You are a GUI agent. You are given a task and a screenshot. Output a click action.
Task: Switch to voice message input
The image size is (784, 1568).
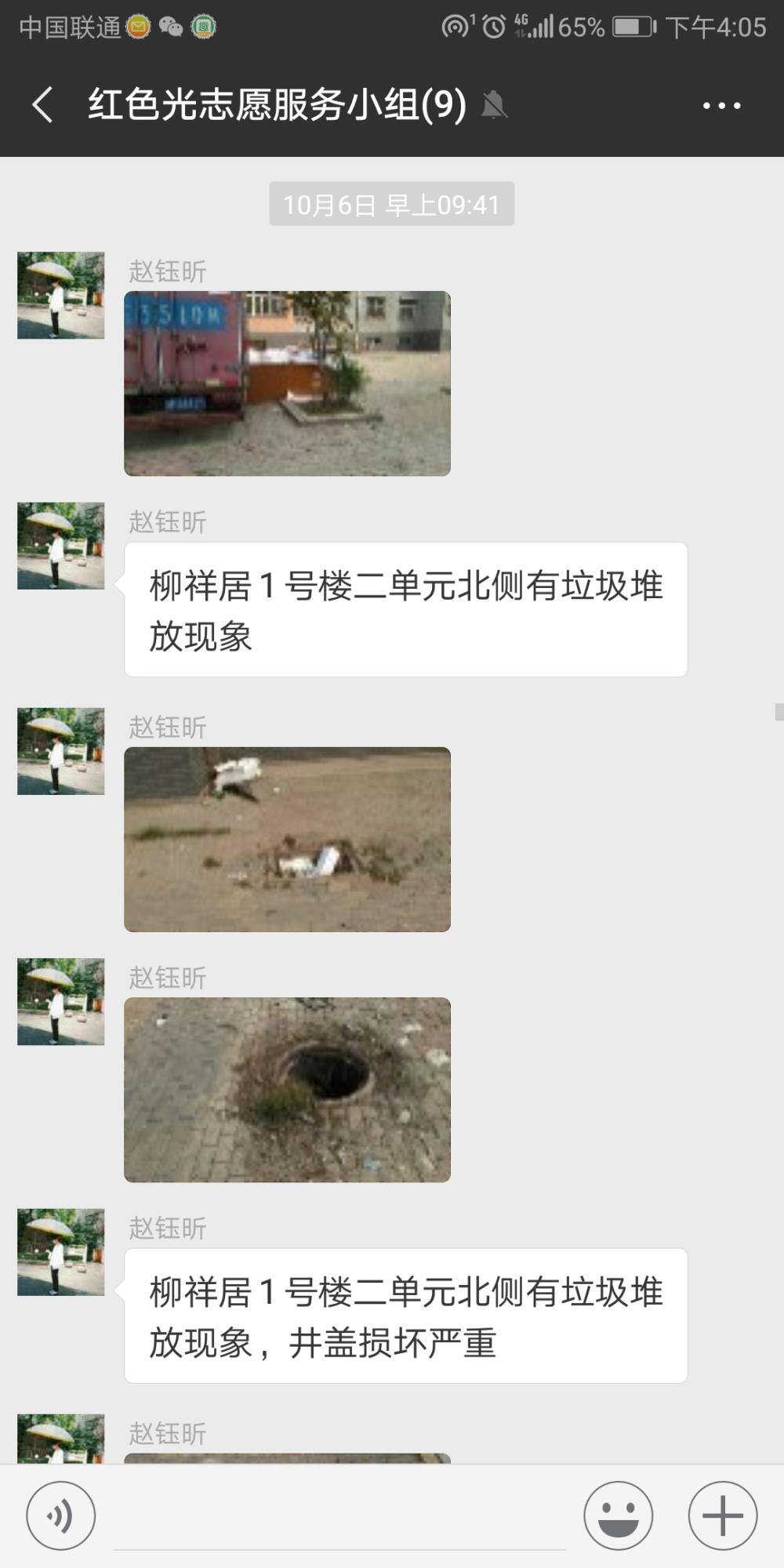tap(61, 1516)
